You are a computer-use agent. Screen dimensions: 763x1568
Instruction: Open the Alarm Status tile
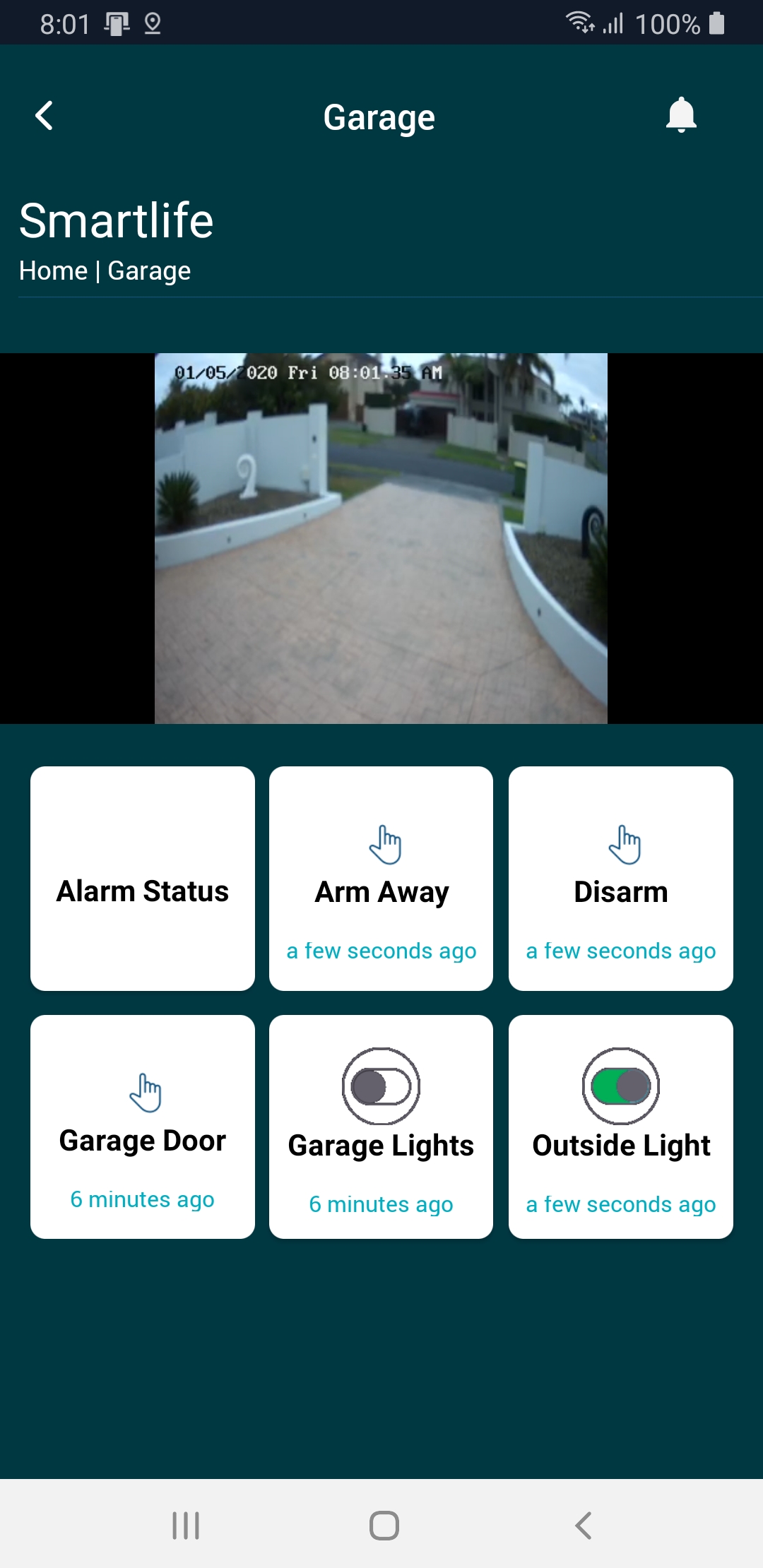coord(143,878)
